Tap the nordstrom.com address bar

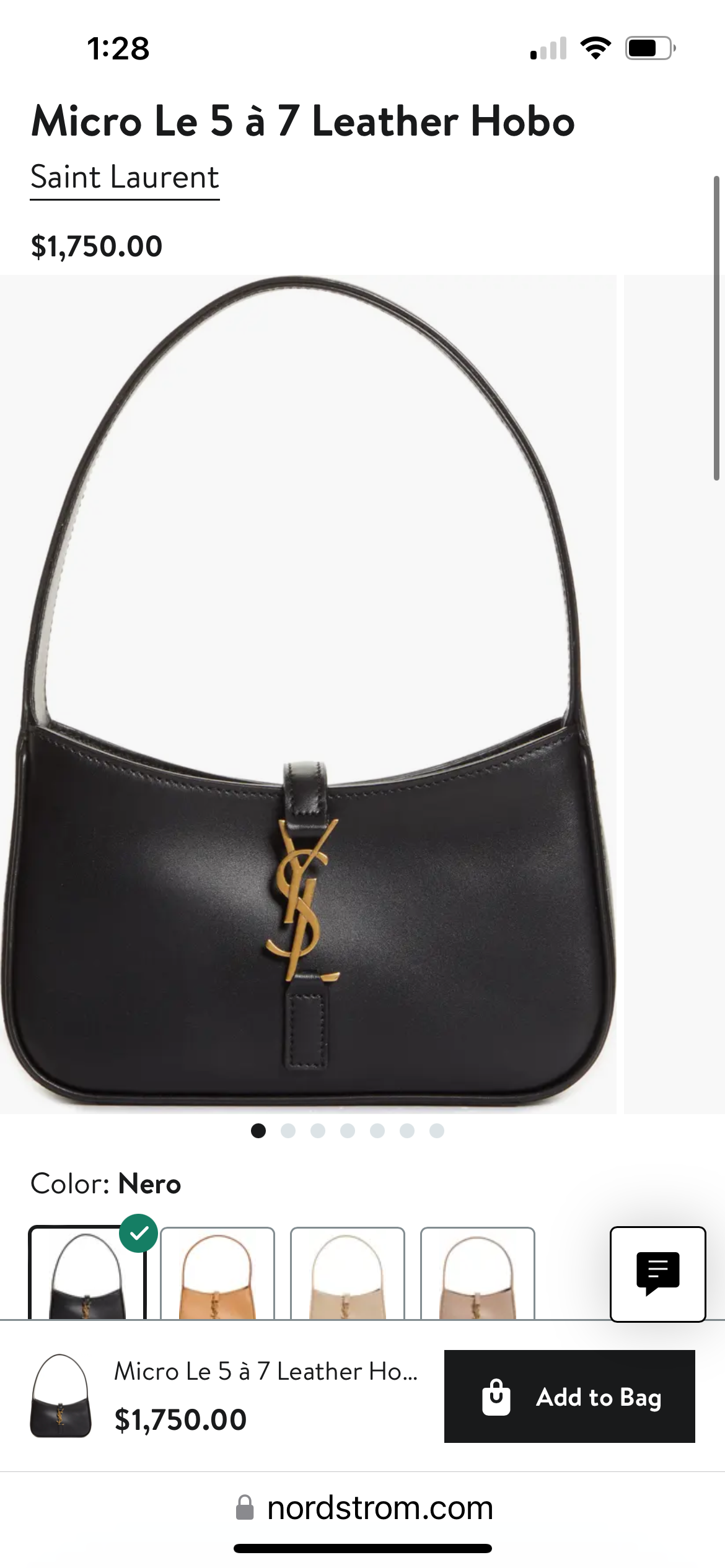[x=364, y=1509]
